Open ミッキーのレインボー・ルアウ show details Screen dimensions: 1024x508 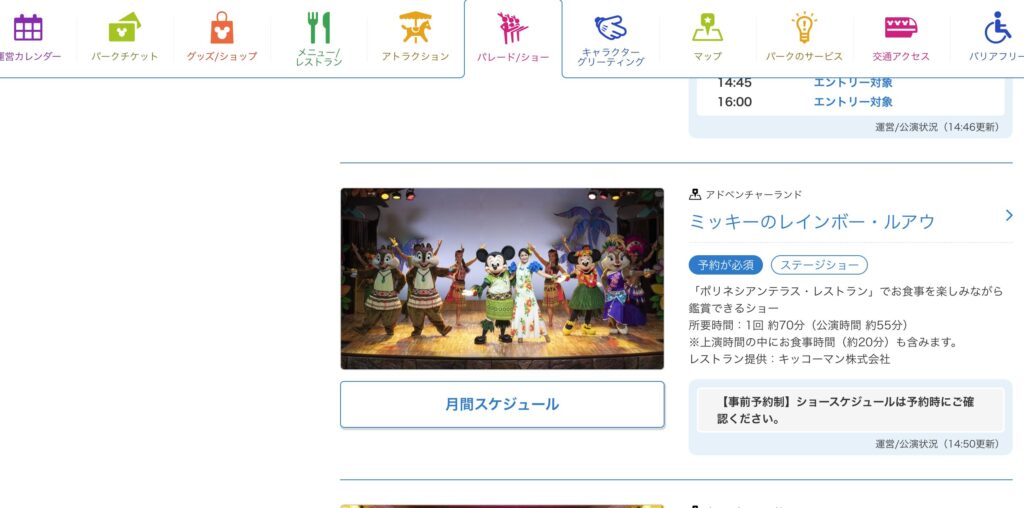(x=812, y=221)
